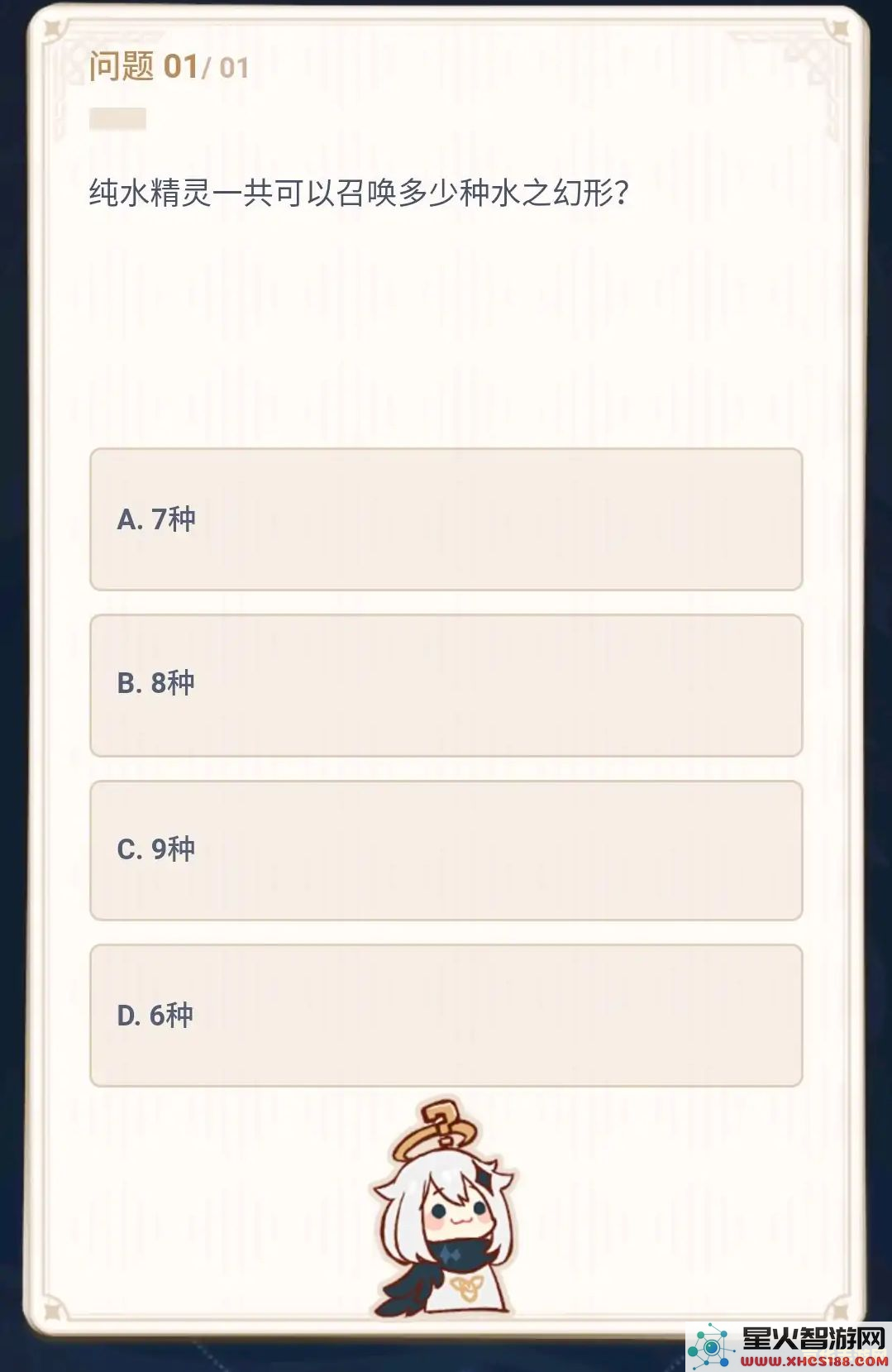Image resolution: width=892 pixels, height=1372 pixels.
Task: Tap option D. 6种
Action: [446, 1015]
